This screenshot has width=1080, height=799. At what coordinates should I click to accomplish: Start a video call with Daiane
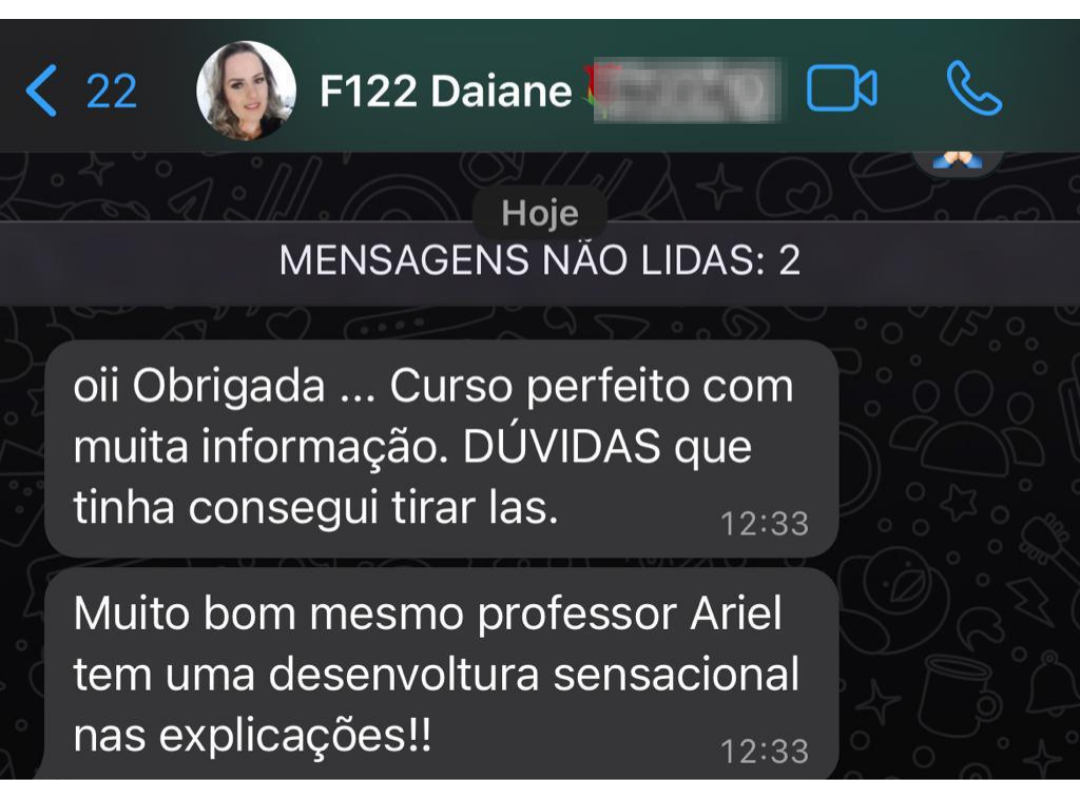(842, 90)
